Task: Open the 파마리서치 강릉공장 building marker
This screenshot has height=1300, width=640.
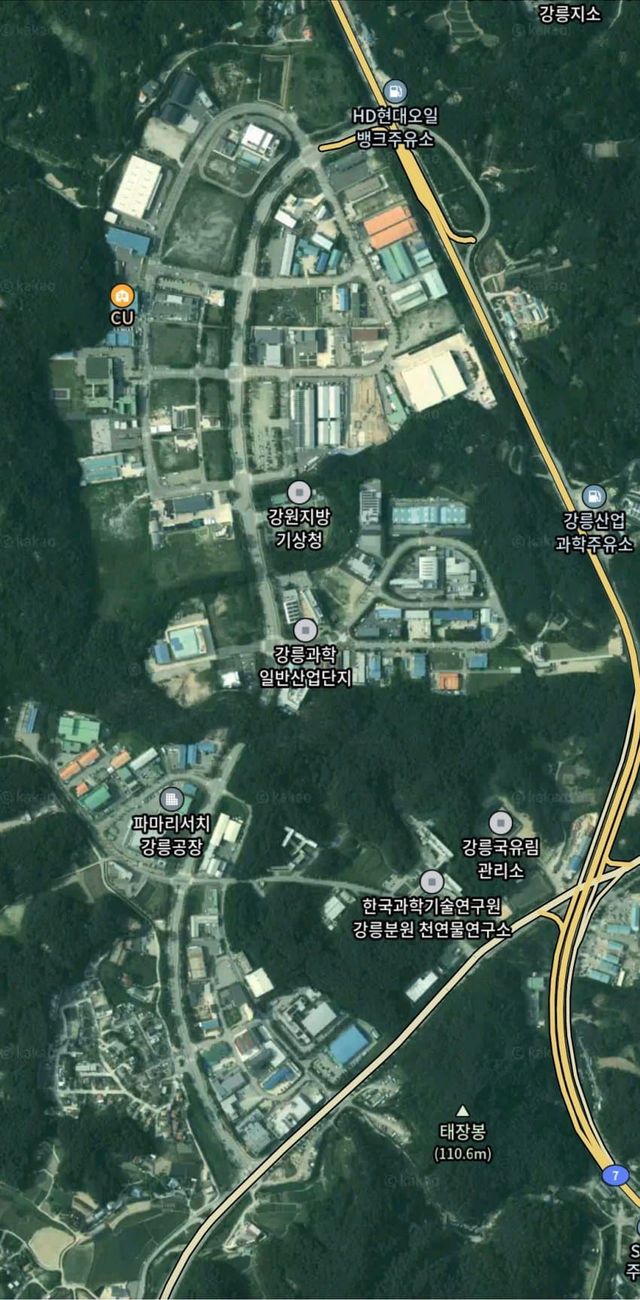Action: [171, 799]
